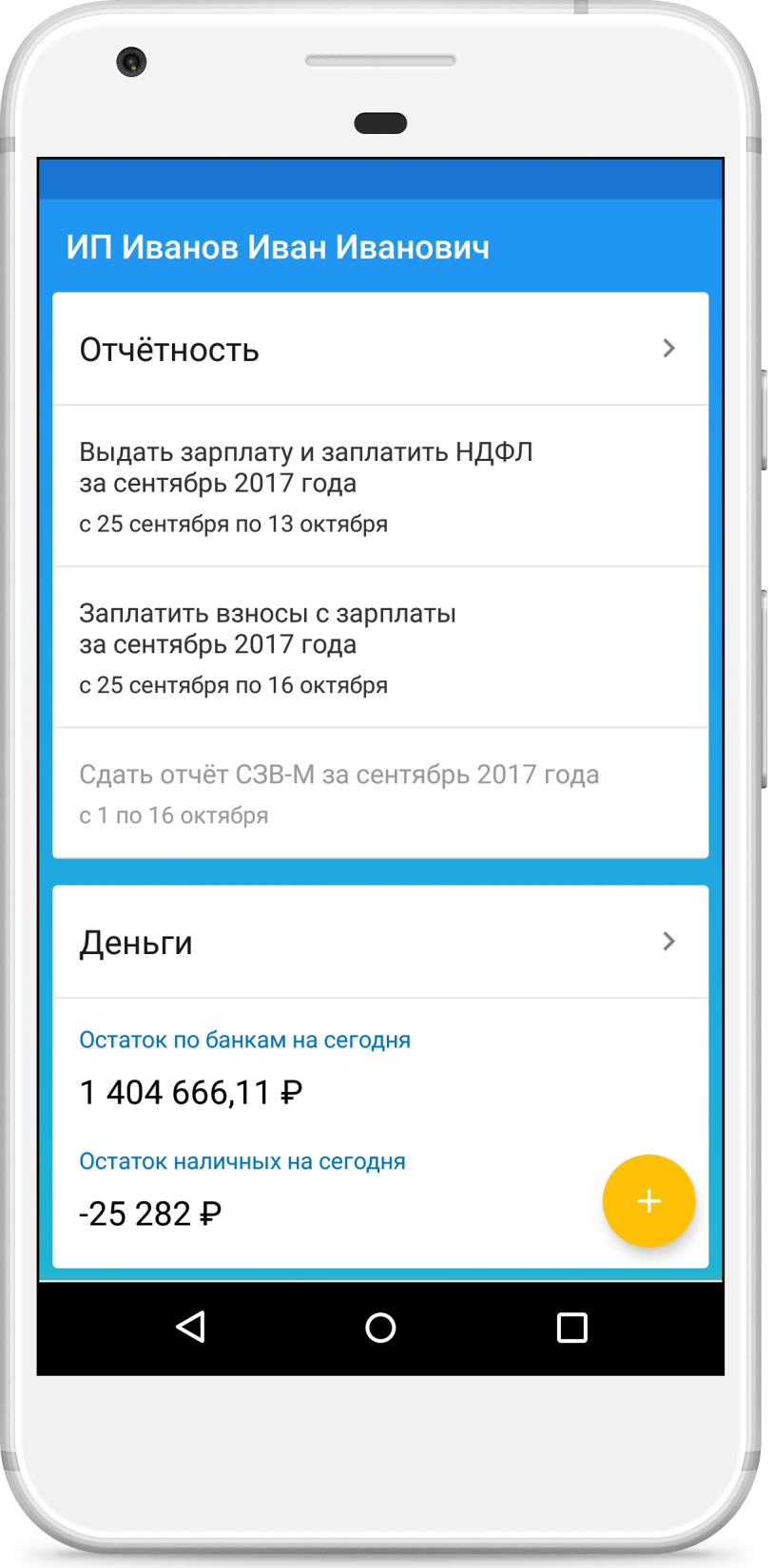Screen dimensions: 774x1568
Task: Open the Деньги section
Action: [379, 942]
